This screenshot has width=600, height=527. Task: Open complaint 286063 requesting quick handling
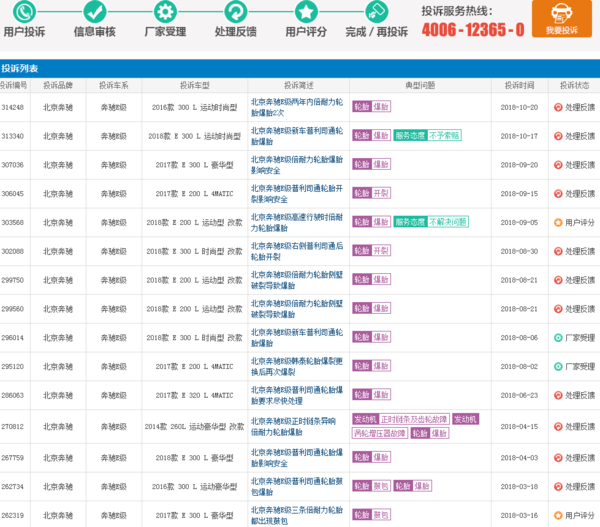click(x=297, y=395)
